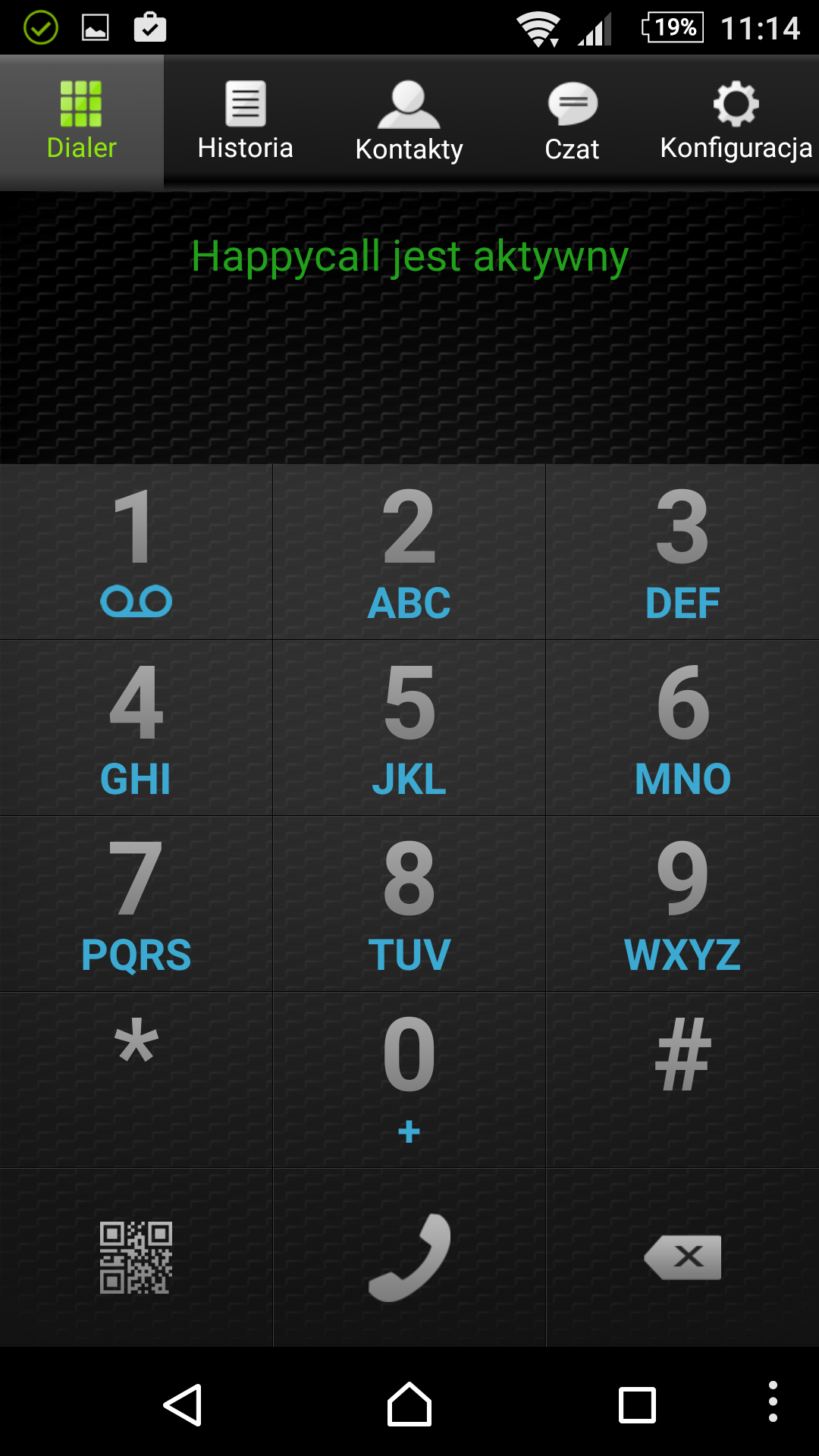Open the Konfiguracja settings tab
The image size is (819, 1456).
(x=736, y=121)
